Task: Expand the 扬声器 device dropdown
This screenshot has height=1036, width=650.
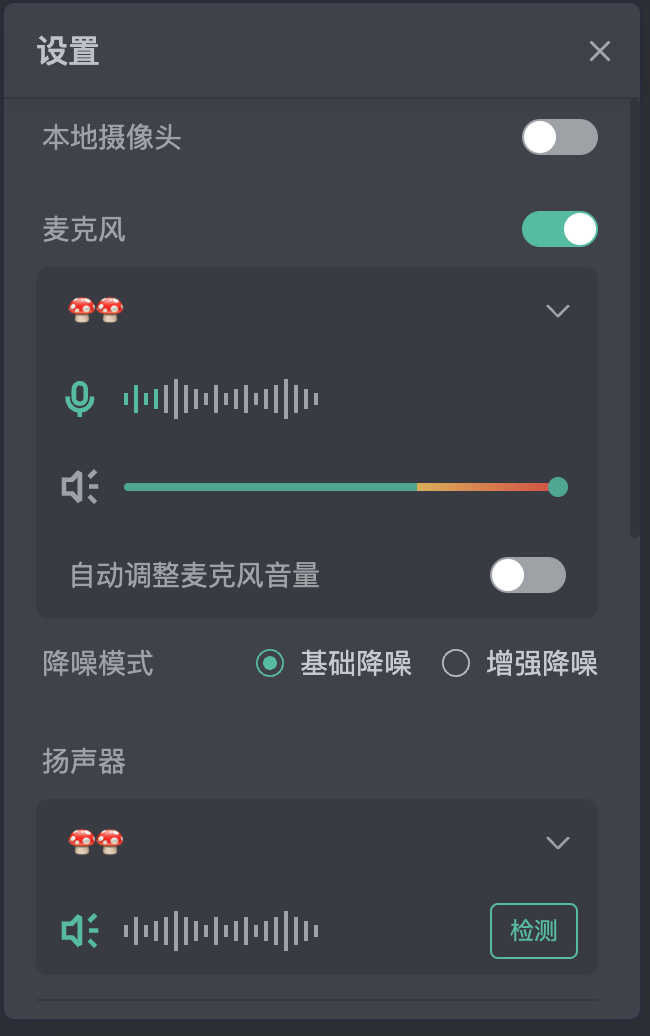Action: coord(557,843)
